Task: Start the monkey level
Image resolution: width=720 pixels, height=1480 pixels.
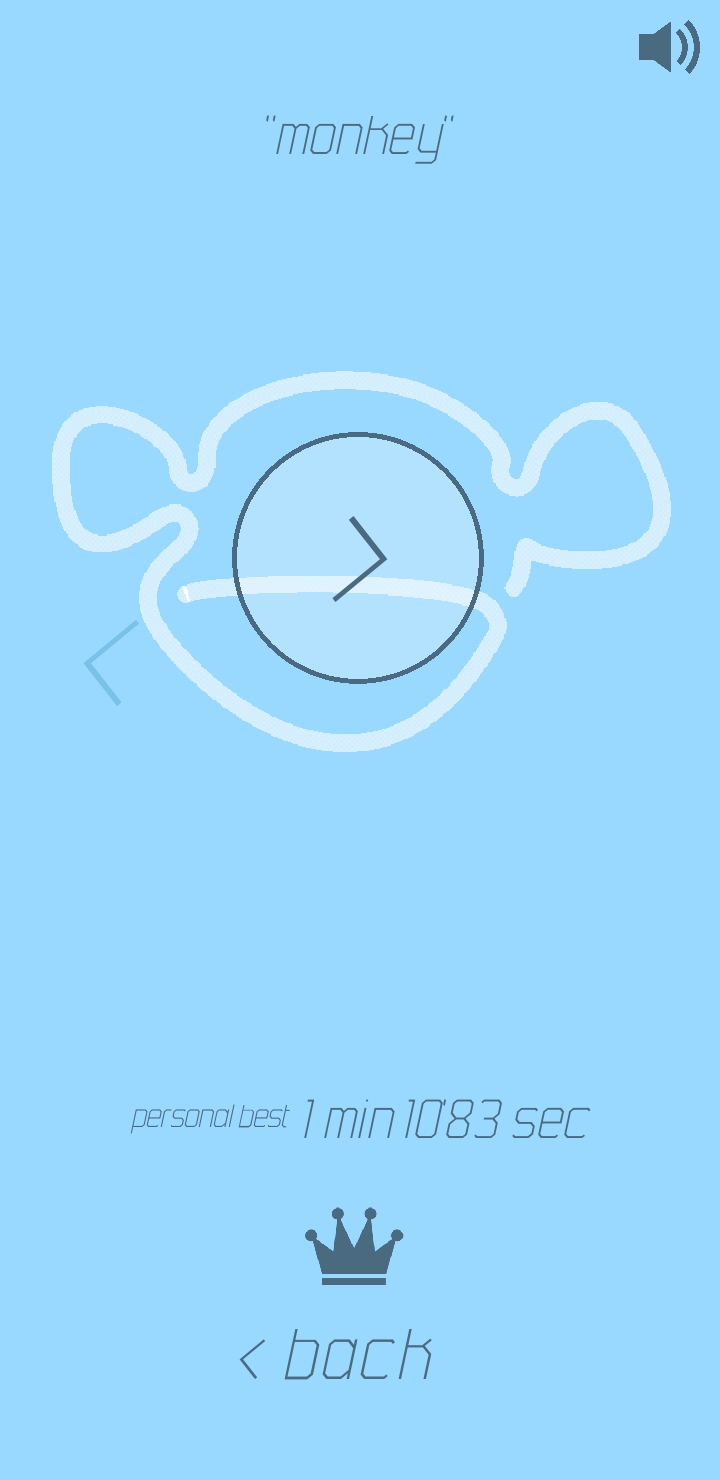Action: tap(358, 558)
